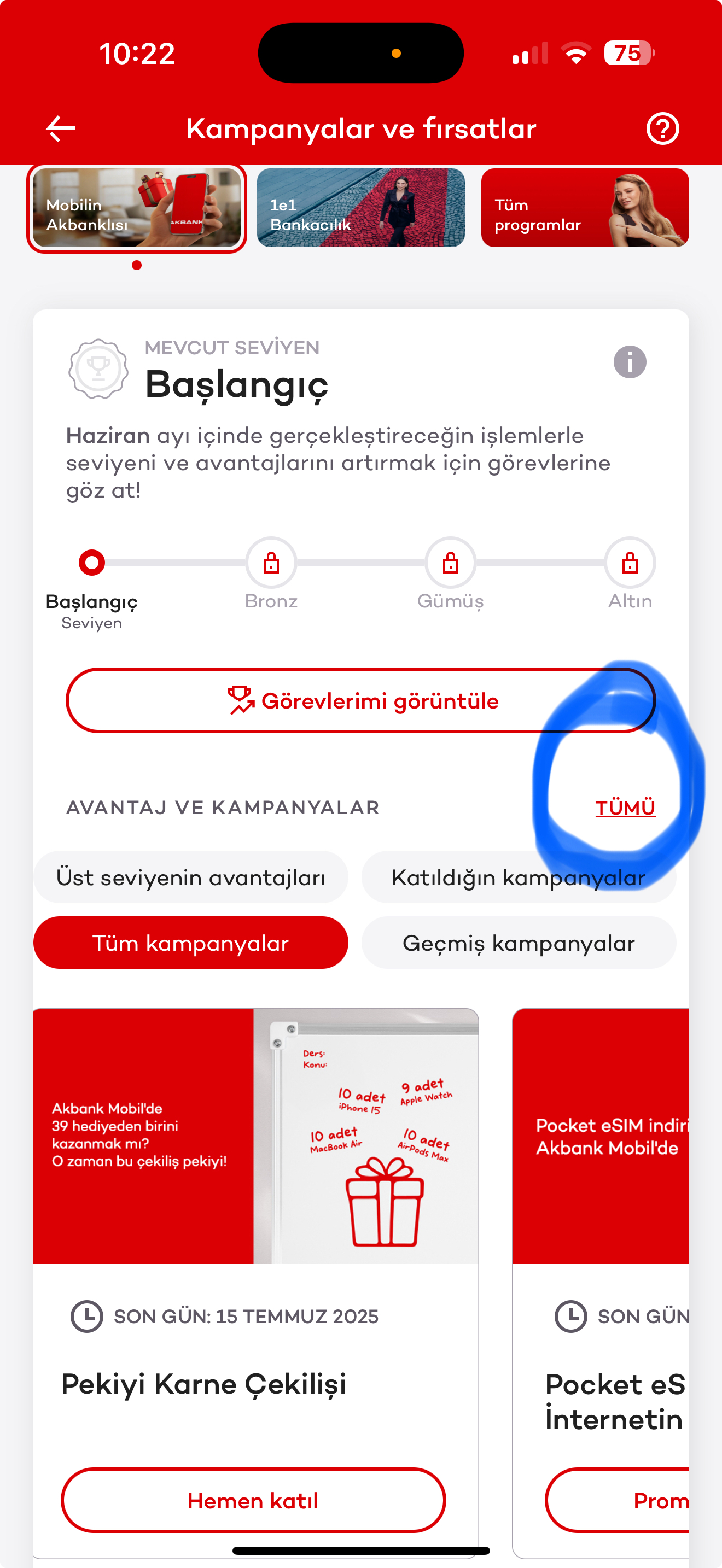
Task: Open the TÜMÜ link
Action: pos(625,808)
